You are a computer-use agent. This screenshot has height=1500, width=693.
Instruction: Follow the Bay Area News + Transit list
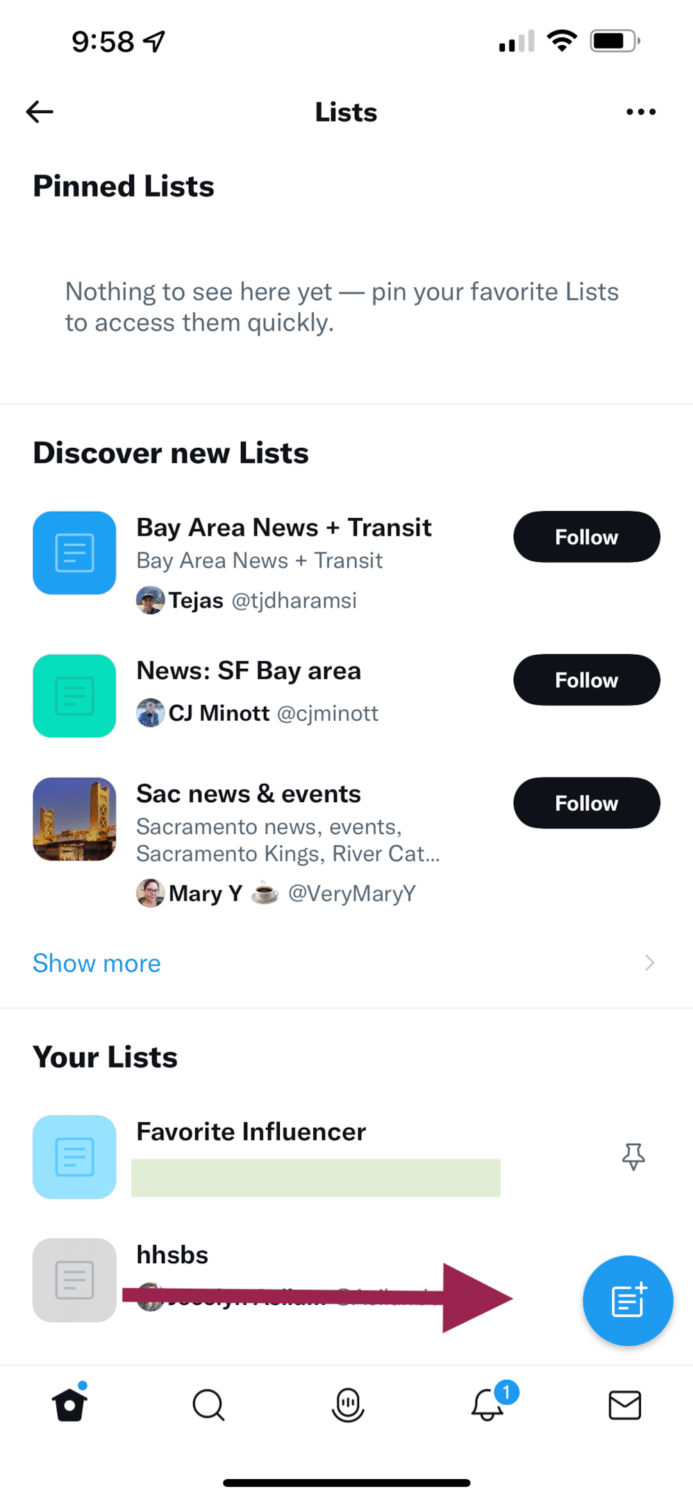click(587, 537)
